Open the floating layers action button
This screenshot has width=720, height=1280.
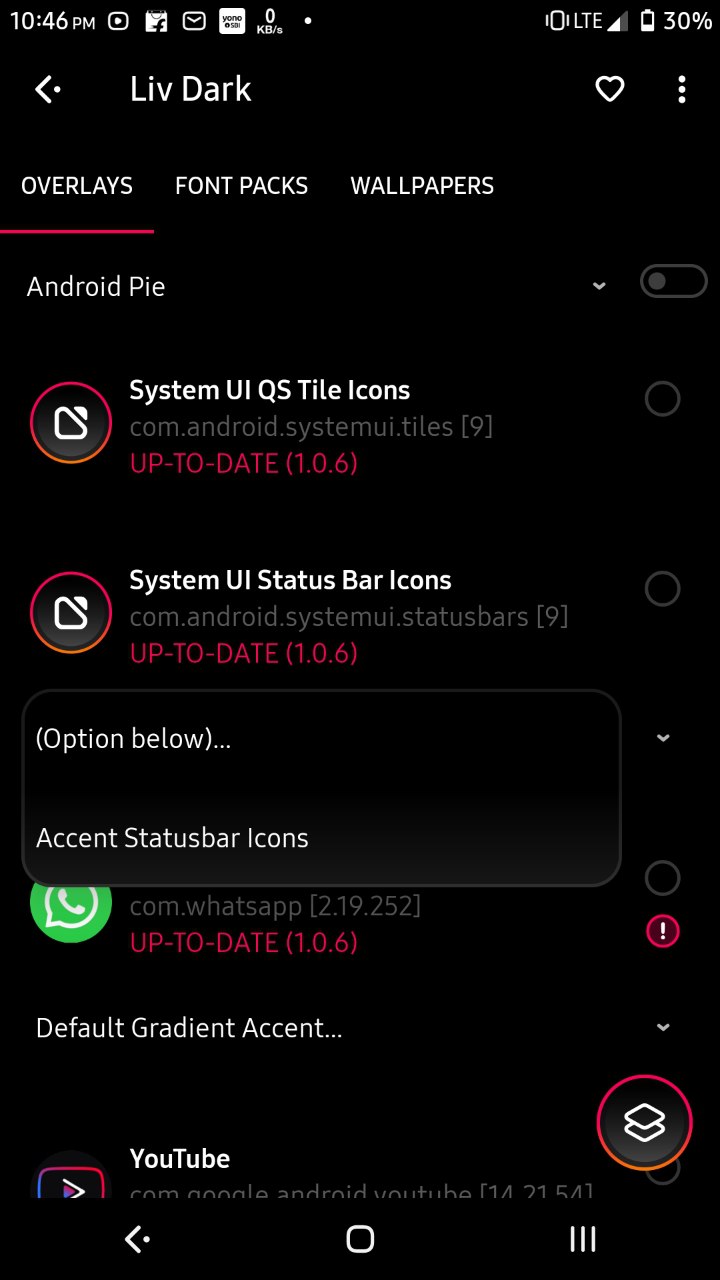point(644,1123)
